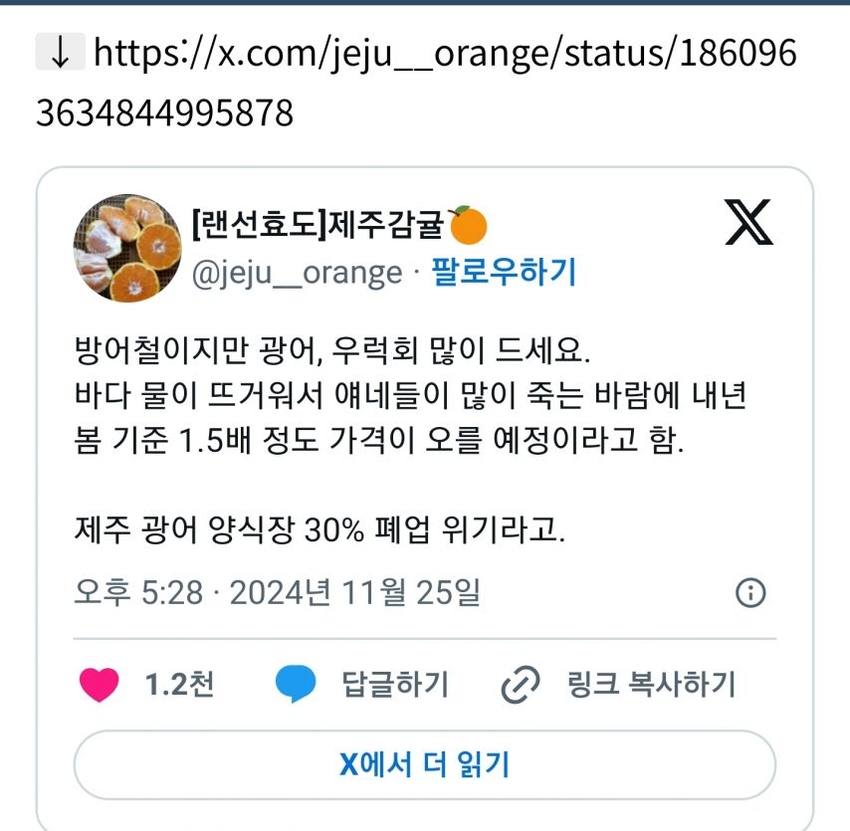Open the X logo icon
This screenshot has height=831, width=850.
point(748,223)
